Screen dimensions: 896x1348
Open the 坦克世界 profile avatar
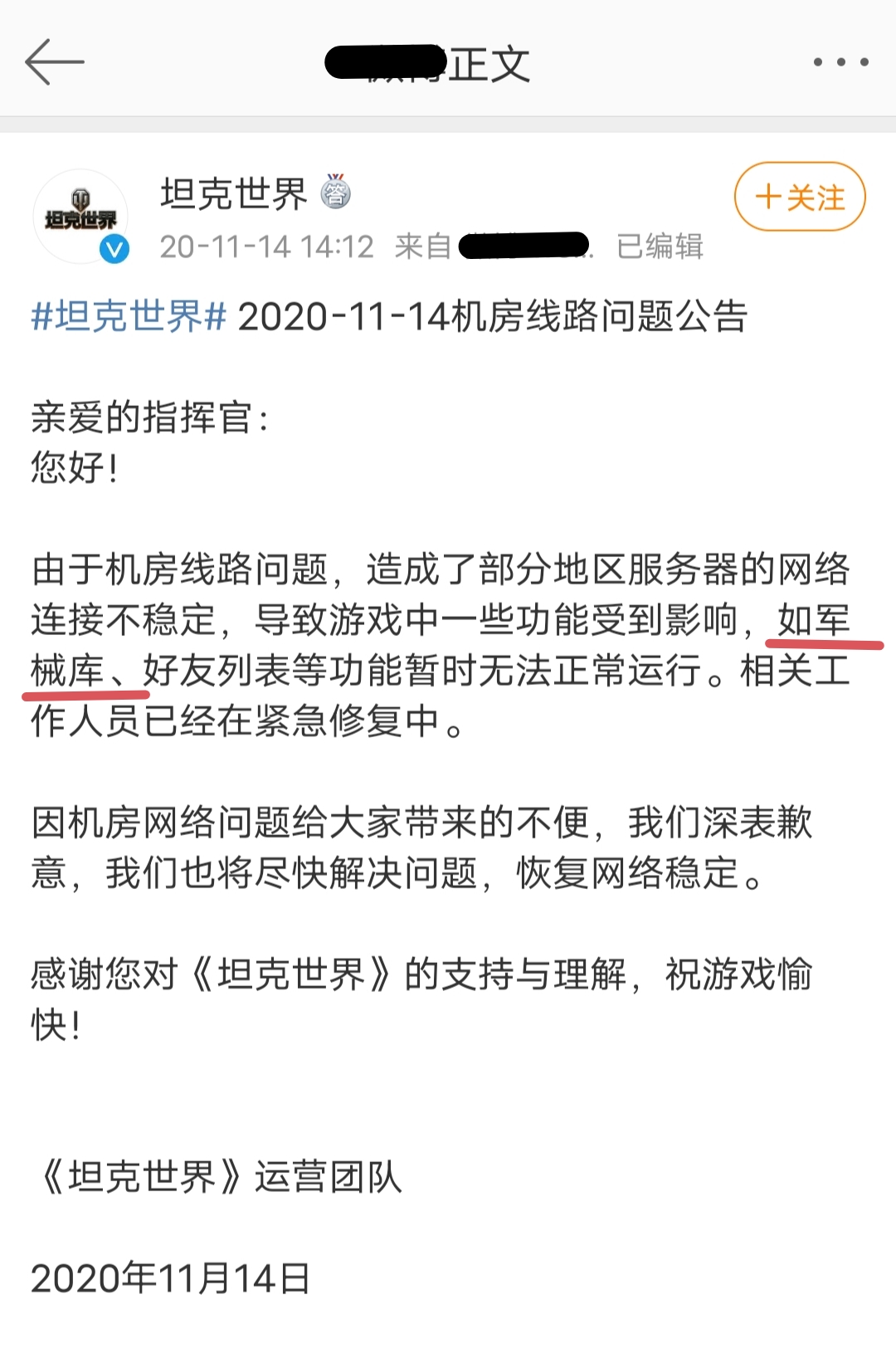(80, 216)
